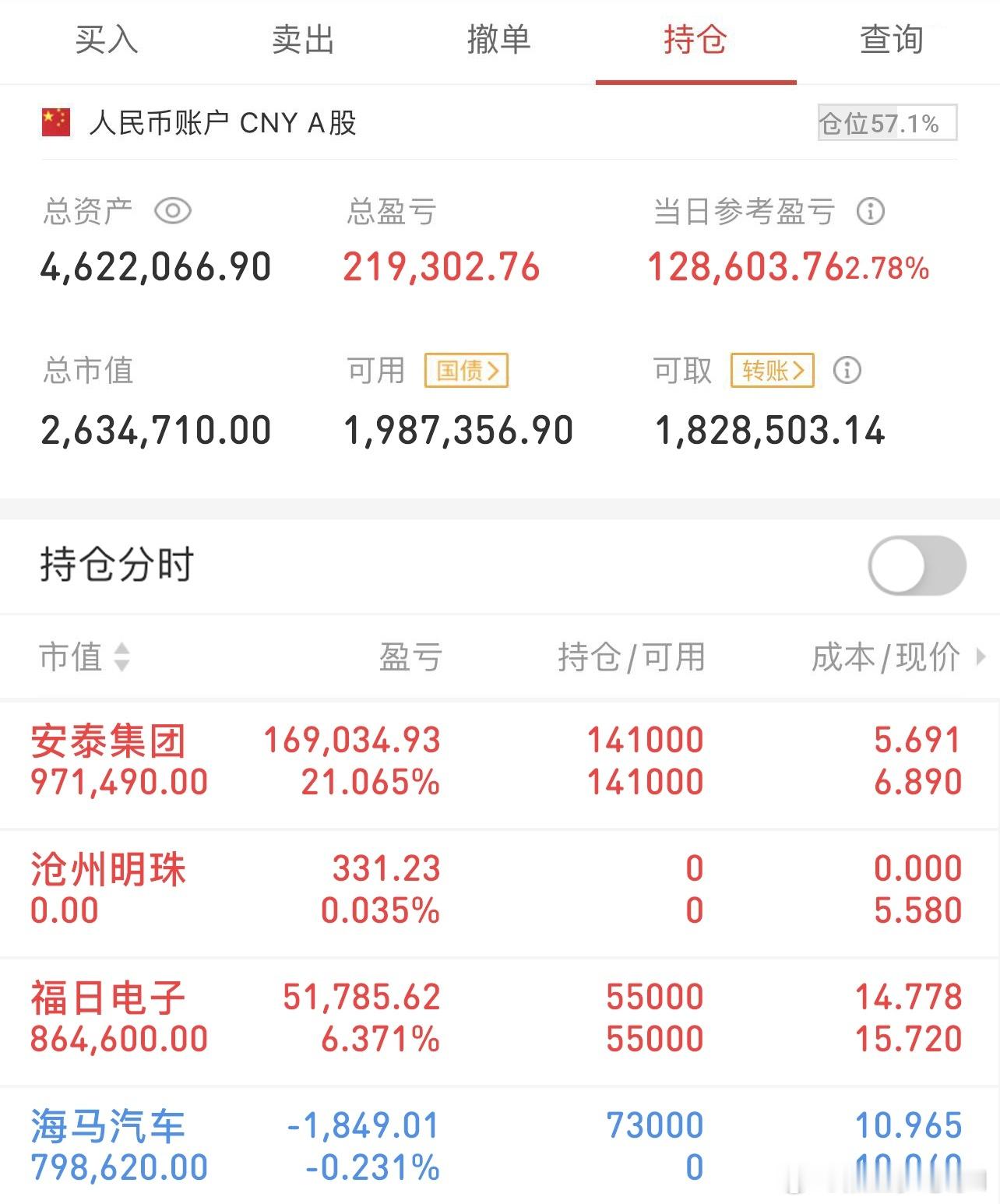This screenshot has height=1204, width=1000.
Task: Open the 国债 shortcut next to 可用
Action: point(466,371)
